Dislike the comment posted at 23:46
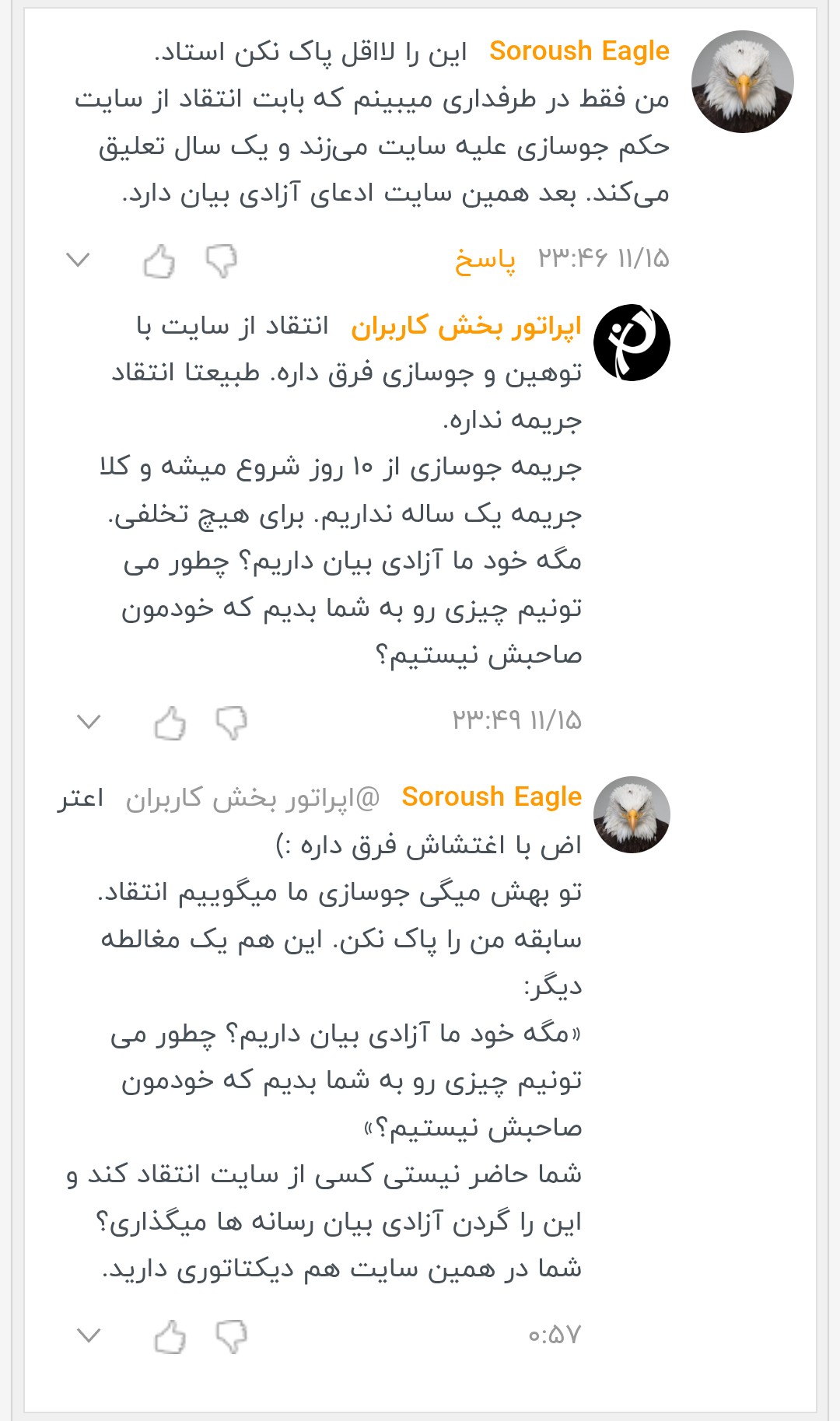840x1421 pixels. tap(221, 261)
